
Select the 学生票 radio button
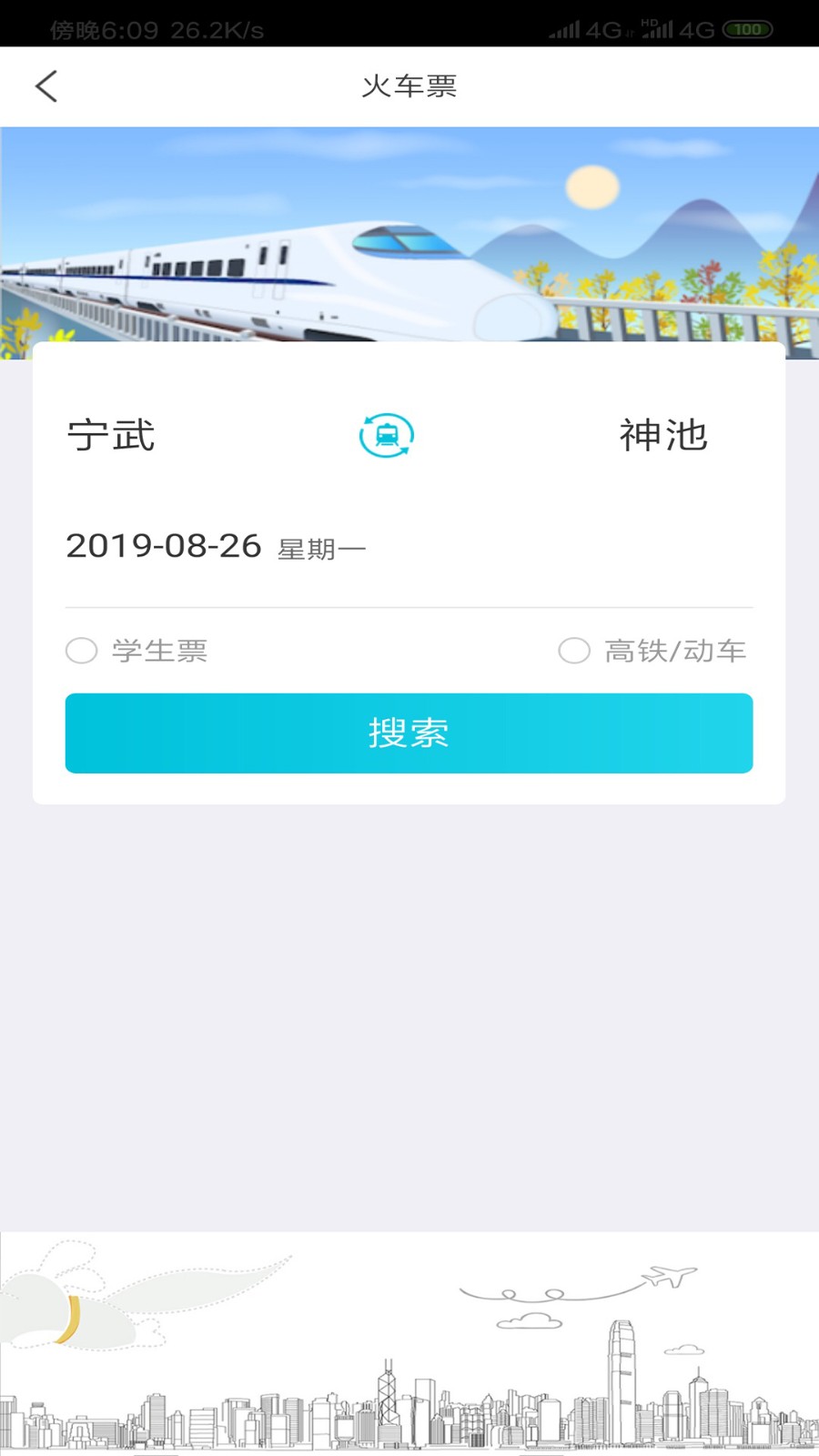click(x=82, y=650)
